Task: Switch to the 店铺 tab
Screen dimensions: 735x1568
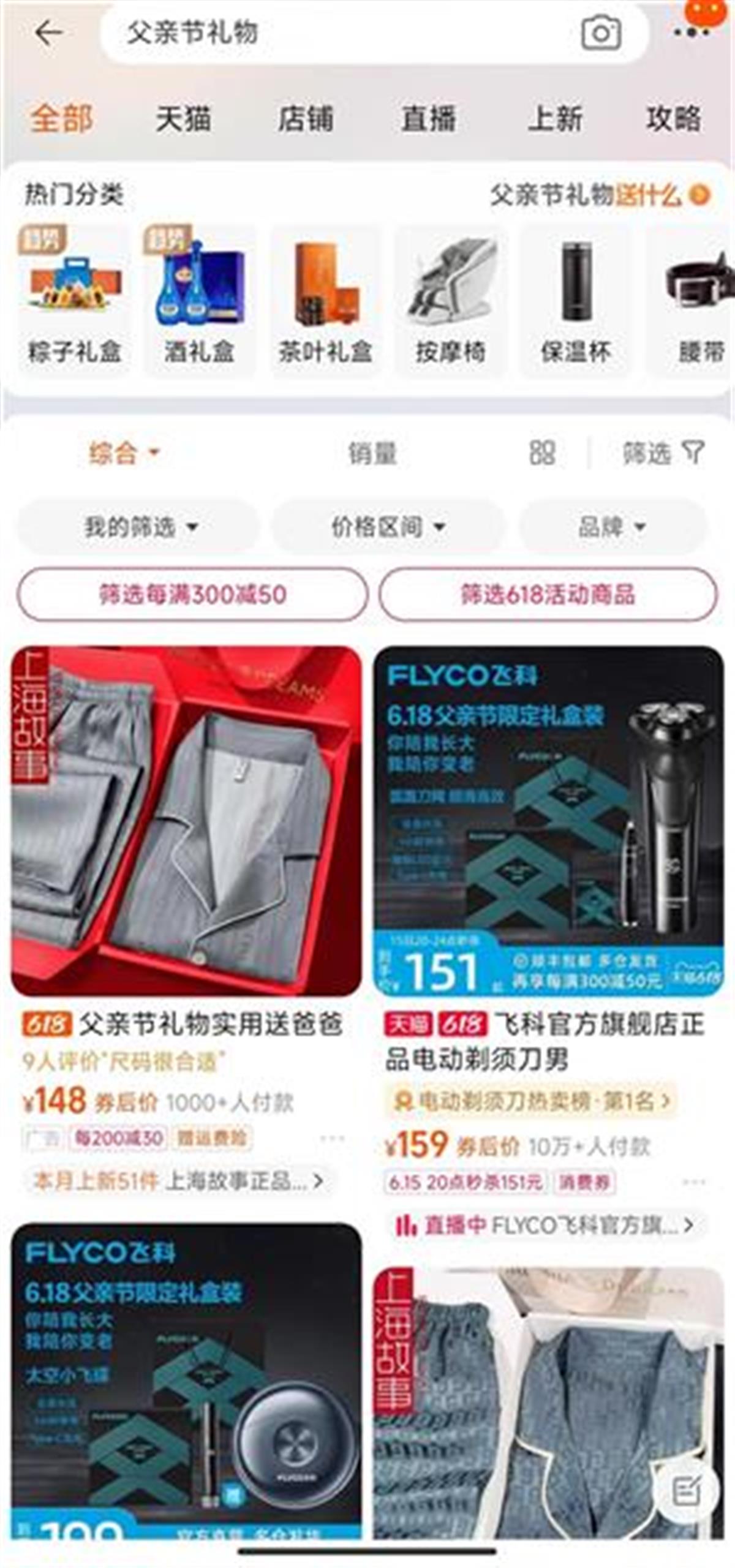Action: (x=306, y=118)
